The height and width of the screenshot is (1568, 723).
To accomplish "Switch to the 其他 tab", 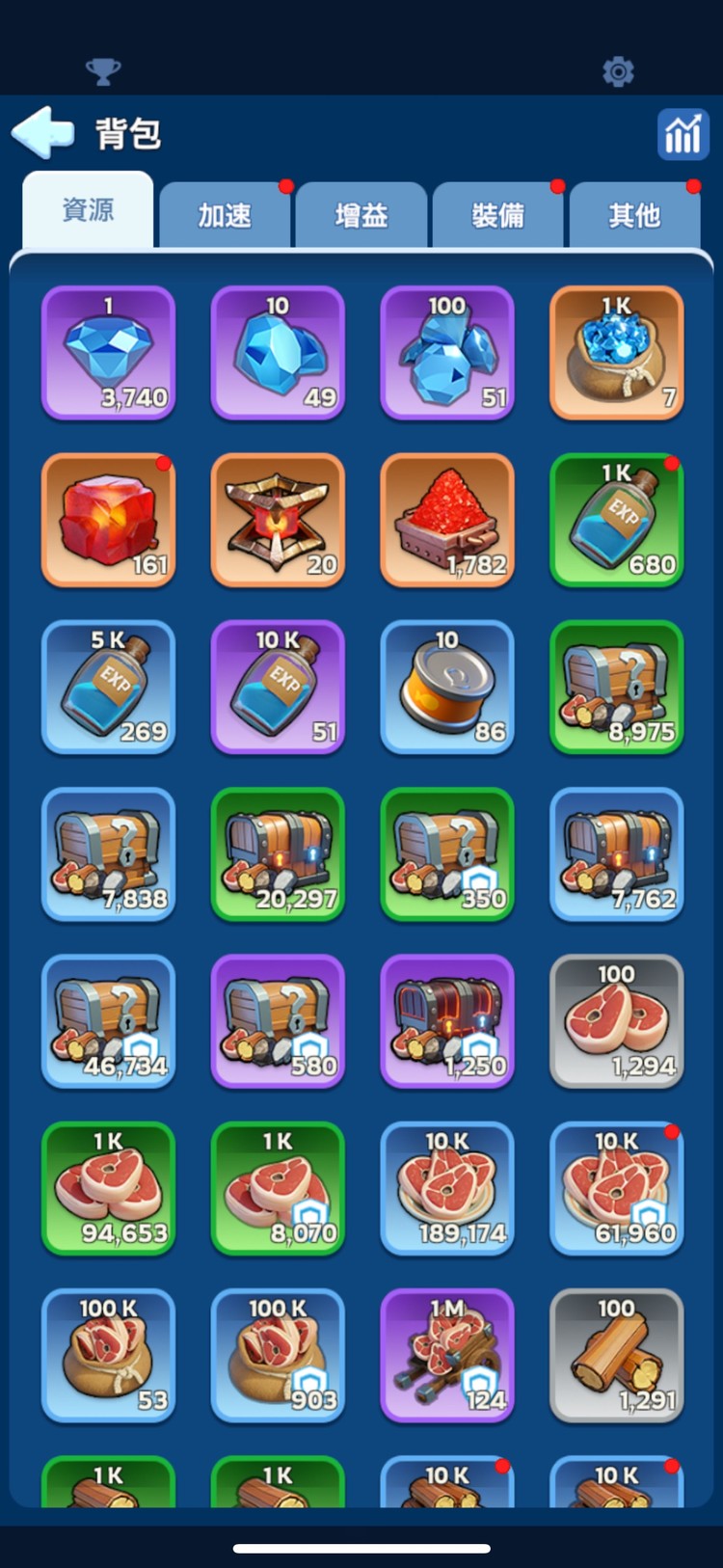I will tap(634, 215).
